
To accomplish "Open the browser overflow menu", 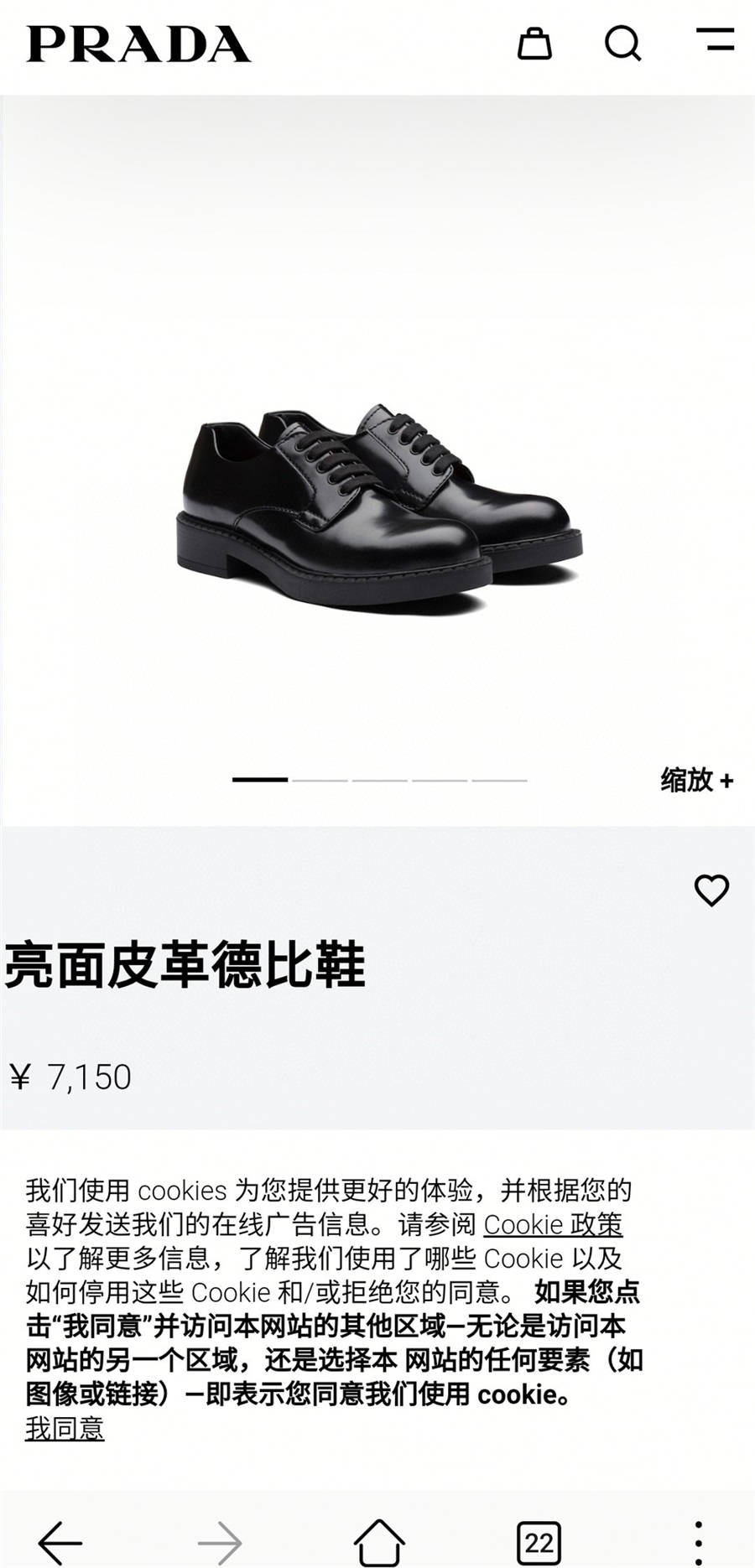I will (x=698, y=1541).
